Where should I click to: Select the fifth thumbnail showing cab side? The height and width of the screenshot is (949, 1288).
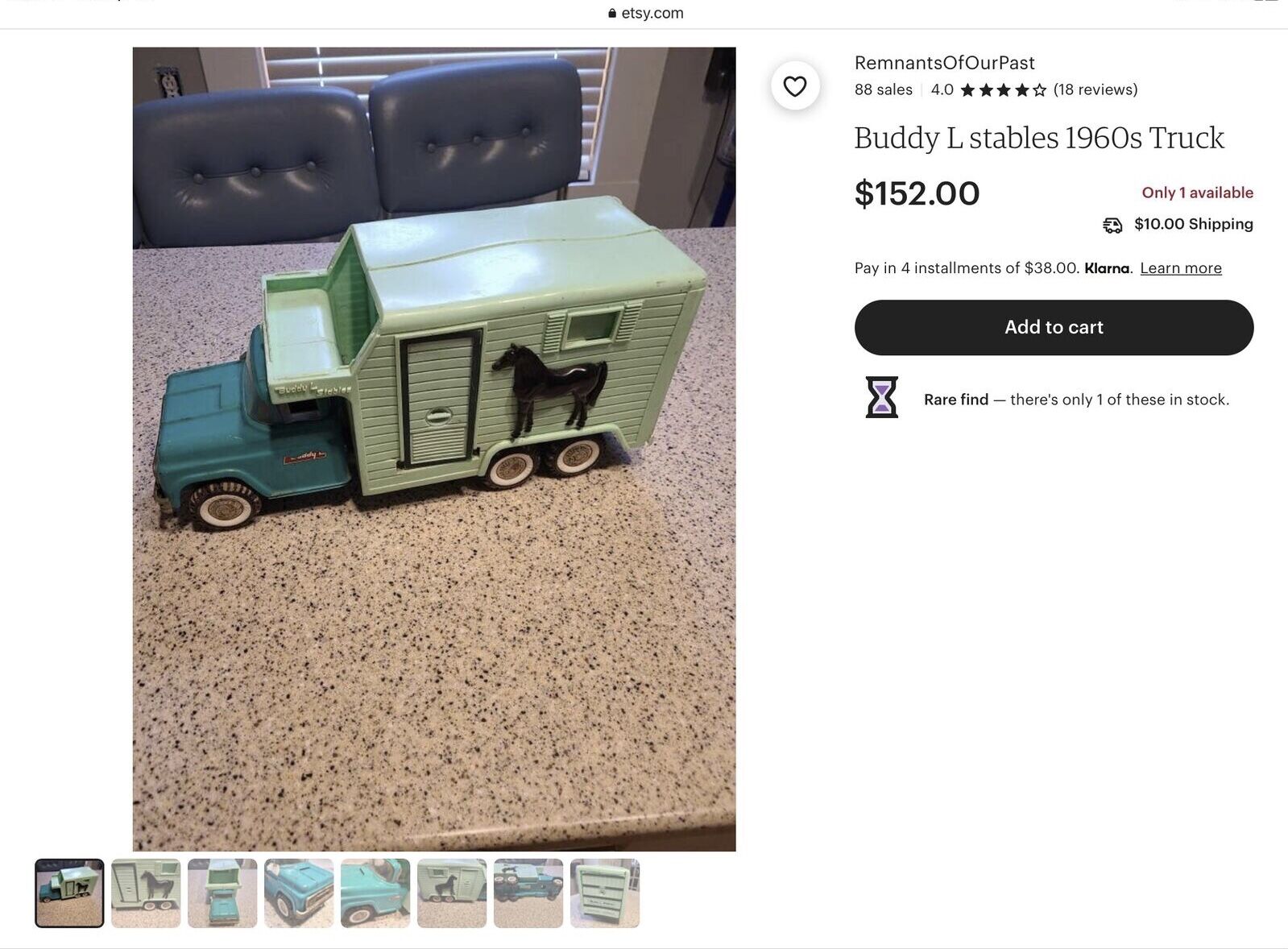pos(375,893)
